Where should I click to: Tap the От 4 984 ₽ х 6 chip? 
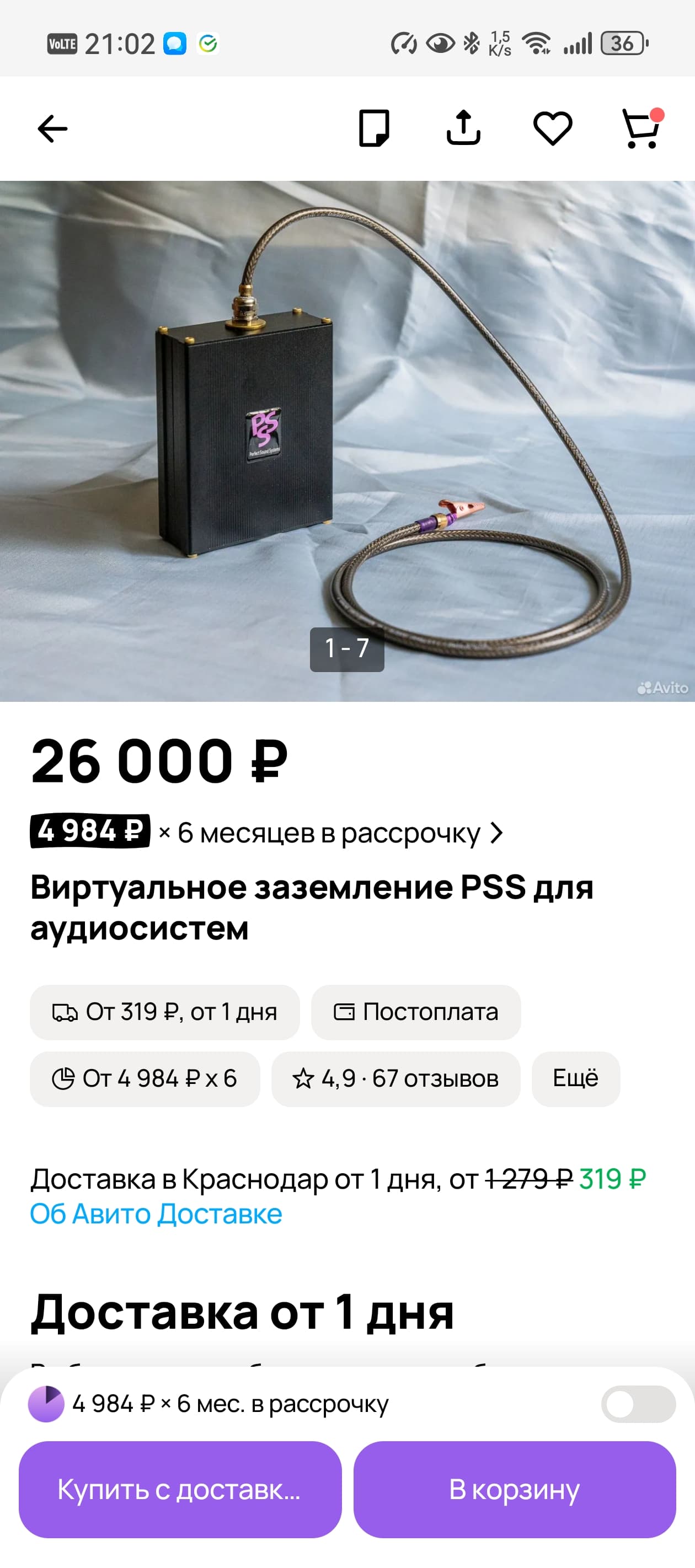coord(145,1078)
